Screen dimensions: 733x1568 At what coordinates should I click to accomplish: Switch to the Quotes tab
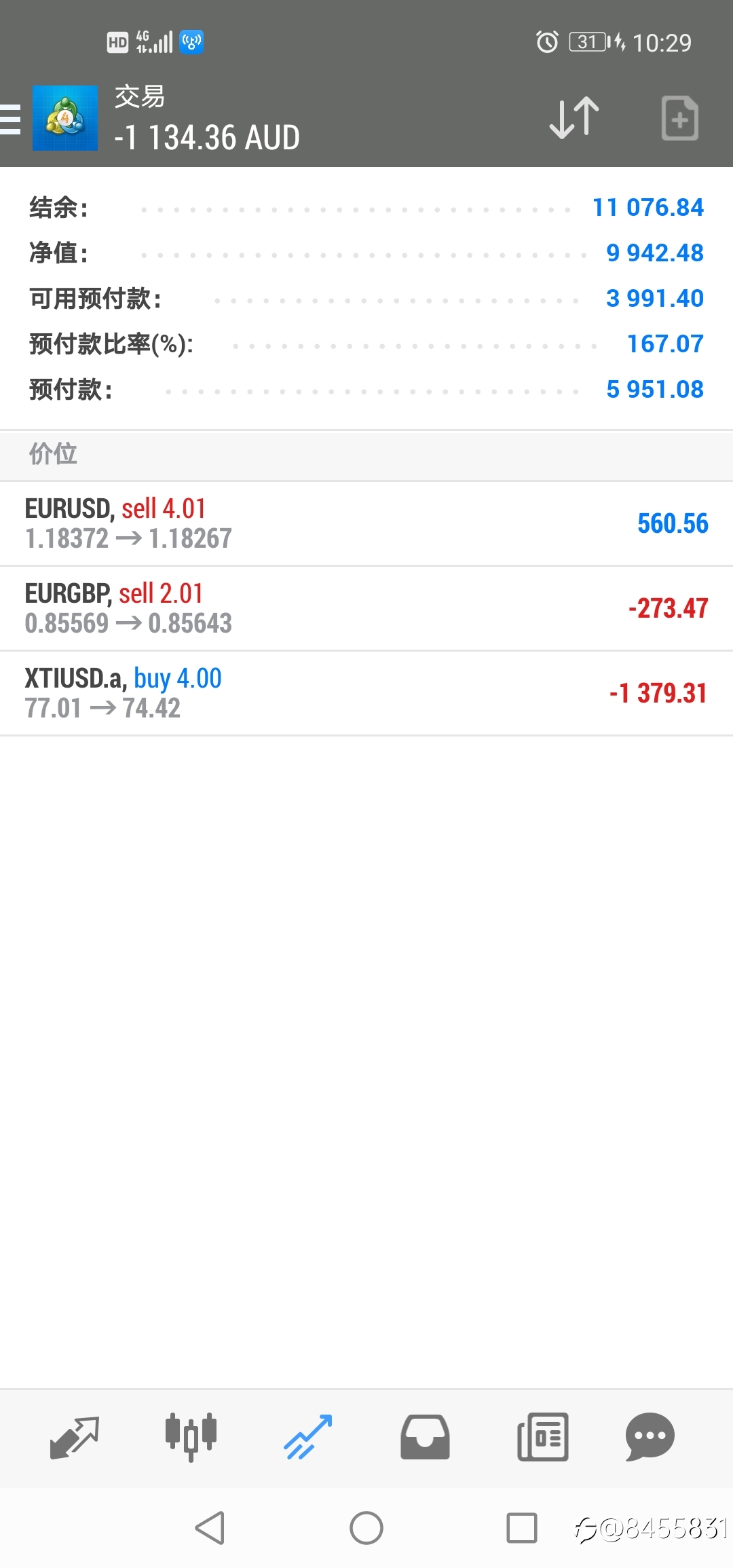coord(75,1437)
